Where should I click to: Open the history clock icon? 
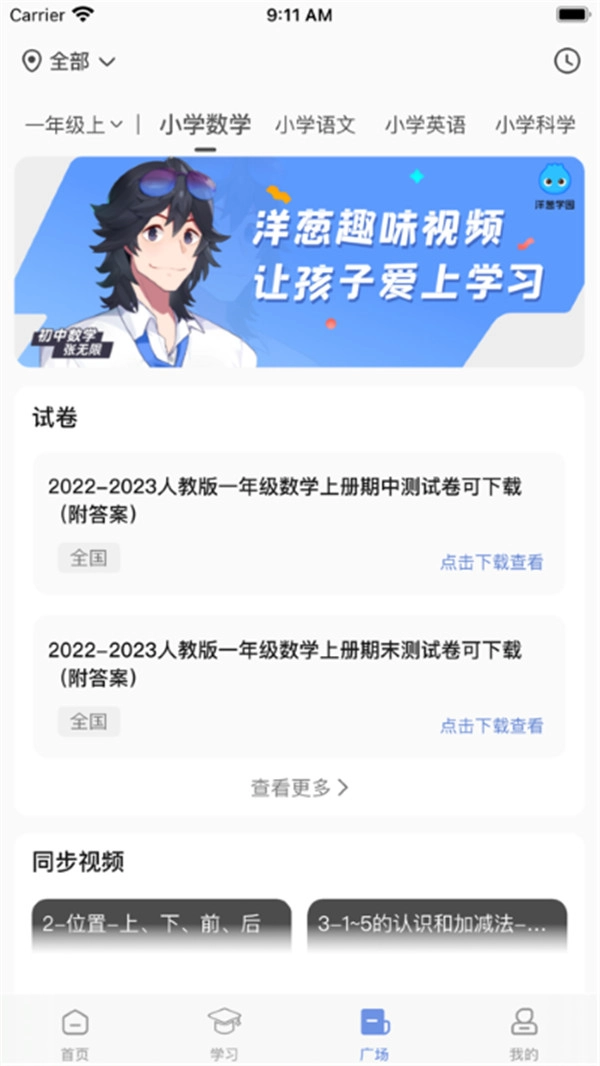pos(566,61)
